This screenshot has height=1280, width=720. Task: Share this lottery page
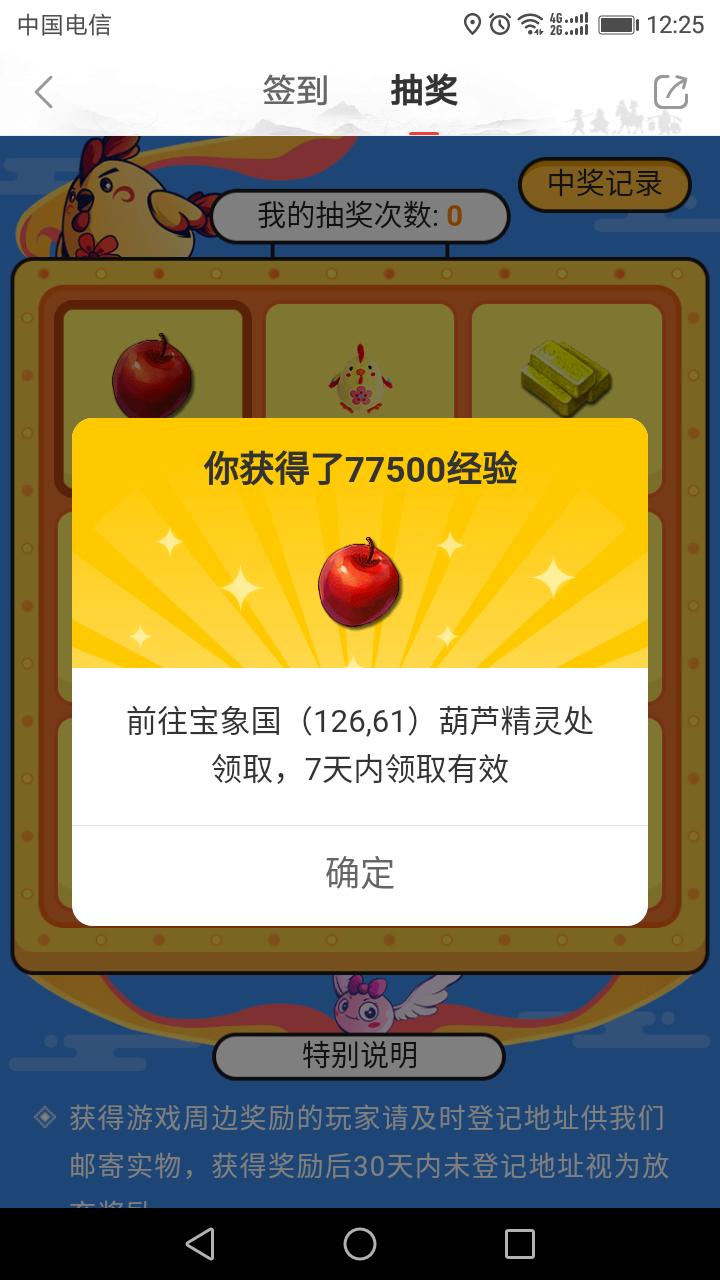tap(670, 92)
